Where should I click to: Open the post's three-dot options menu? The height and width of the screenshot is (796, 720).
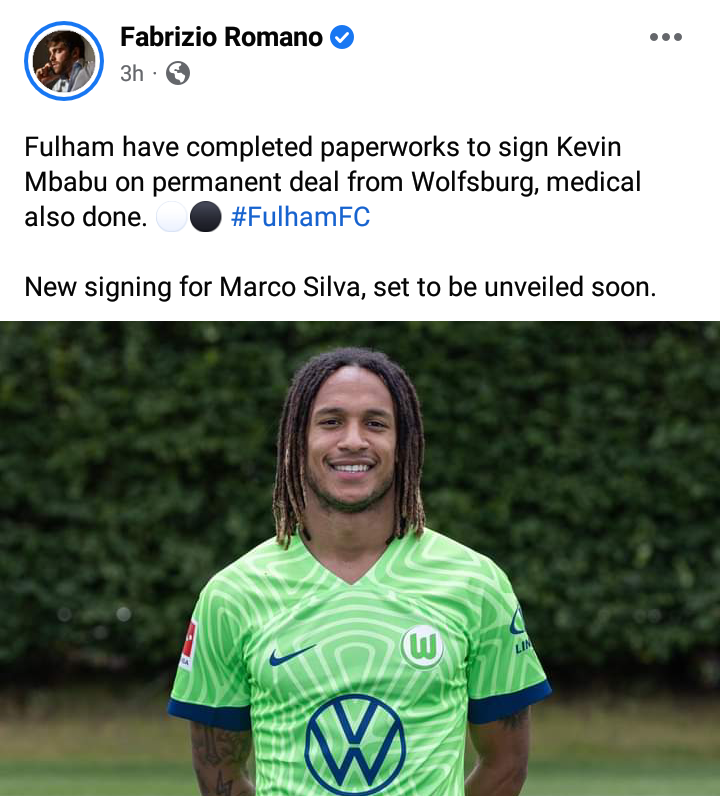coord(665,38)
